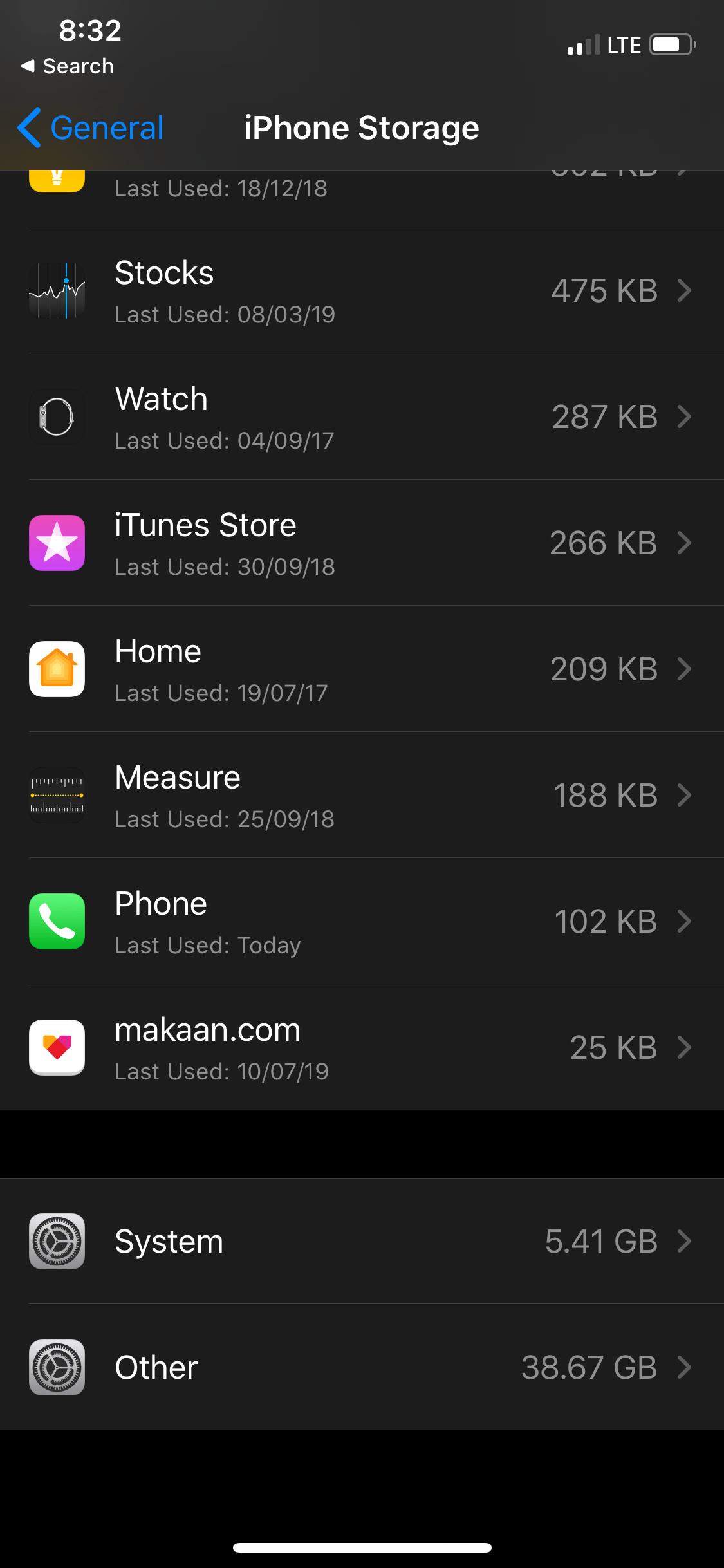
Task: Tap the Stocks app icon
Action: [57, 291]
